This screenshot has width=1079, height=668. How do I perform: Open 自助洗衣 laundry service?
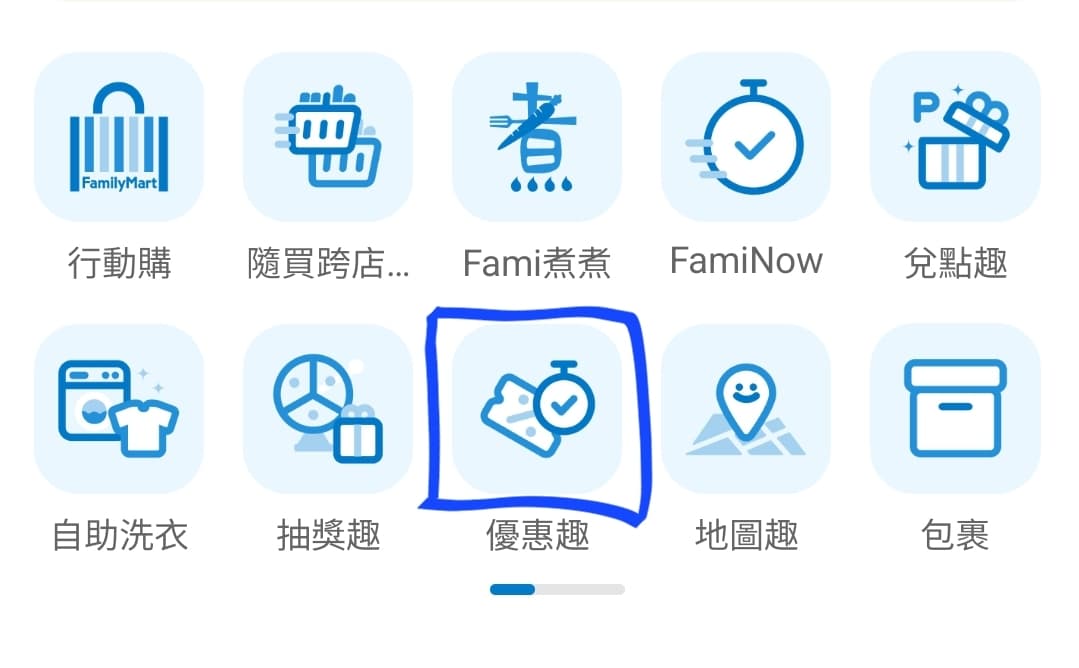[x=119, y=409]
